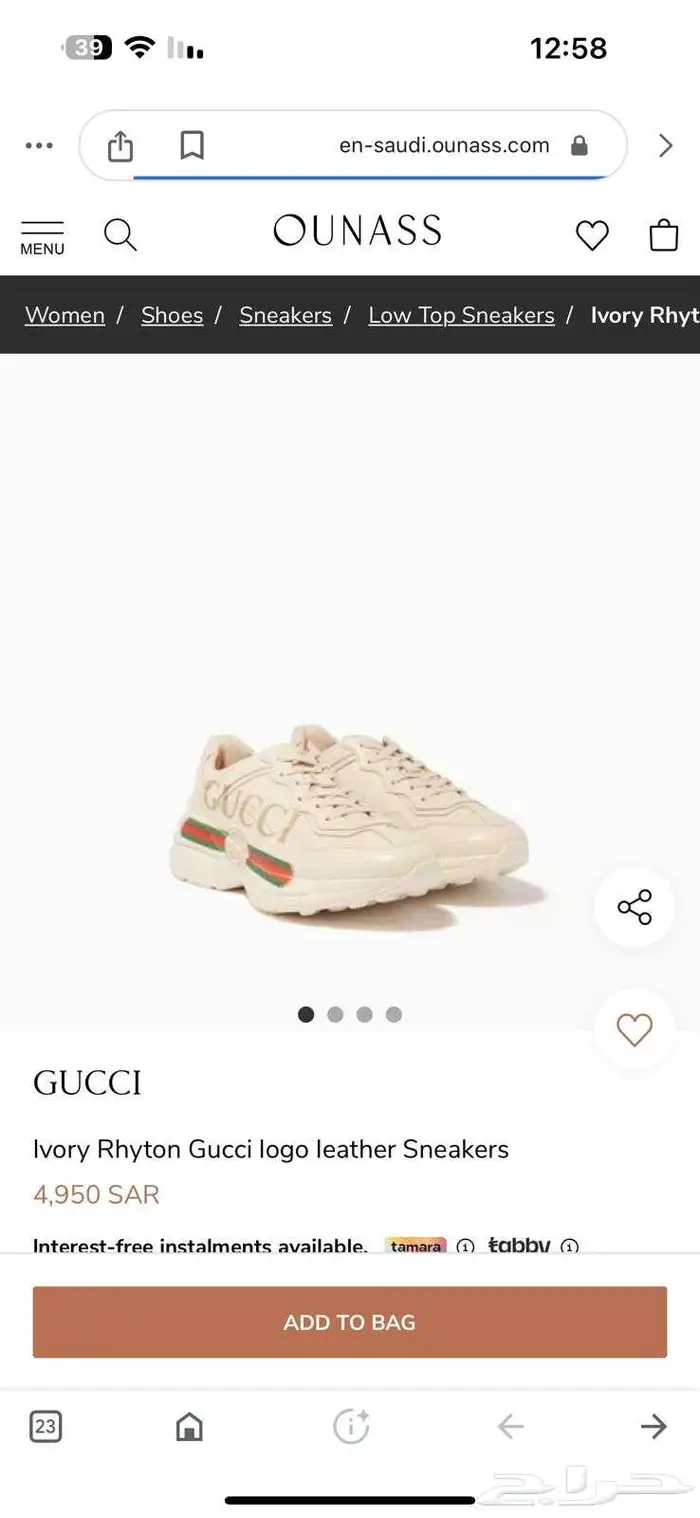Add Rhyton sneakers to wishlist
This screenshot has height=1518, width=700.
[634, 1030]
